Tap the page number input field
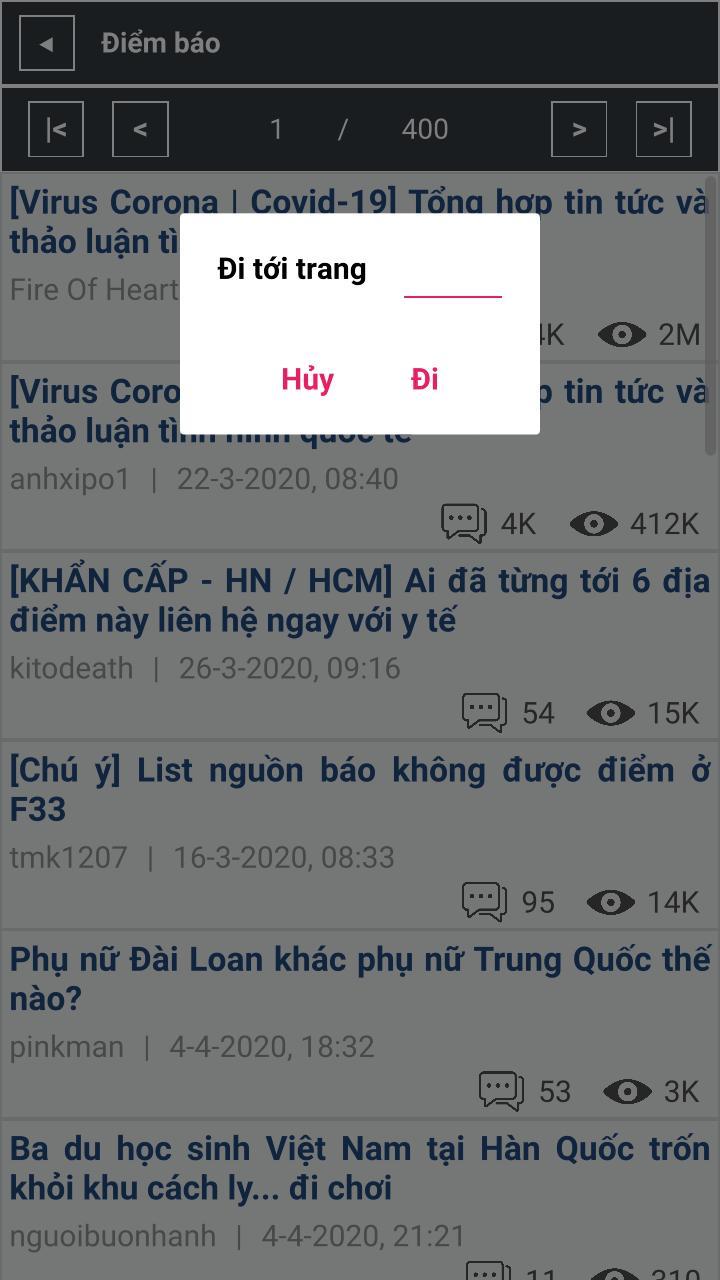The image size is (720, 1280). [x=452, y=275]
